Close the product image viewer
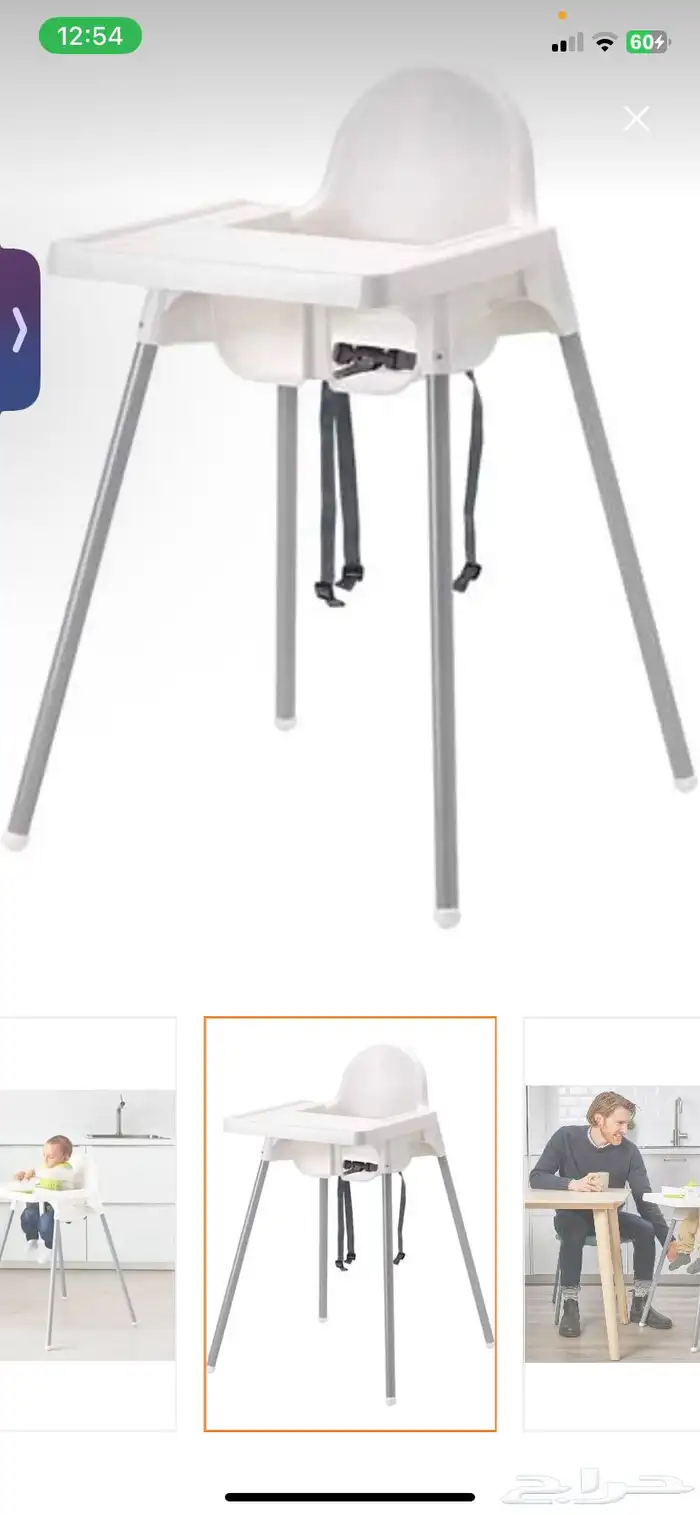This screenshot has height=1515, width=700. [636, 119]
